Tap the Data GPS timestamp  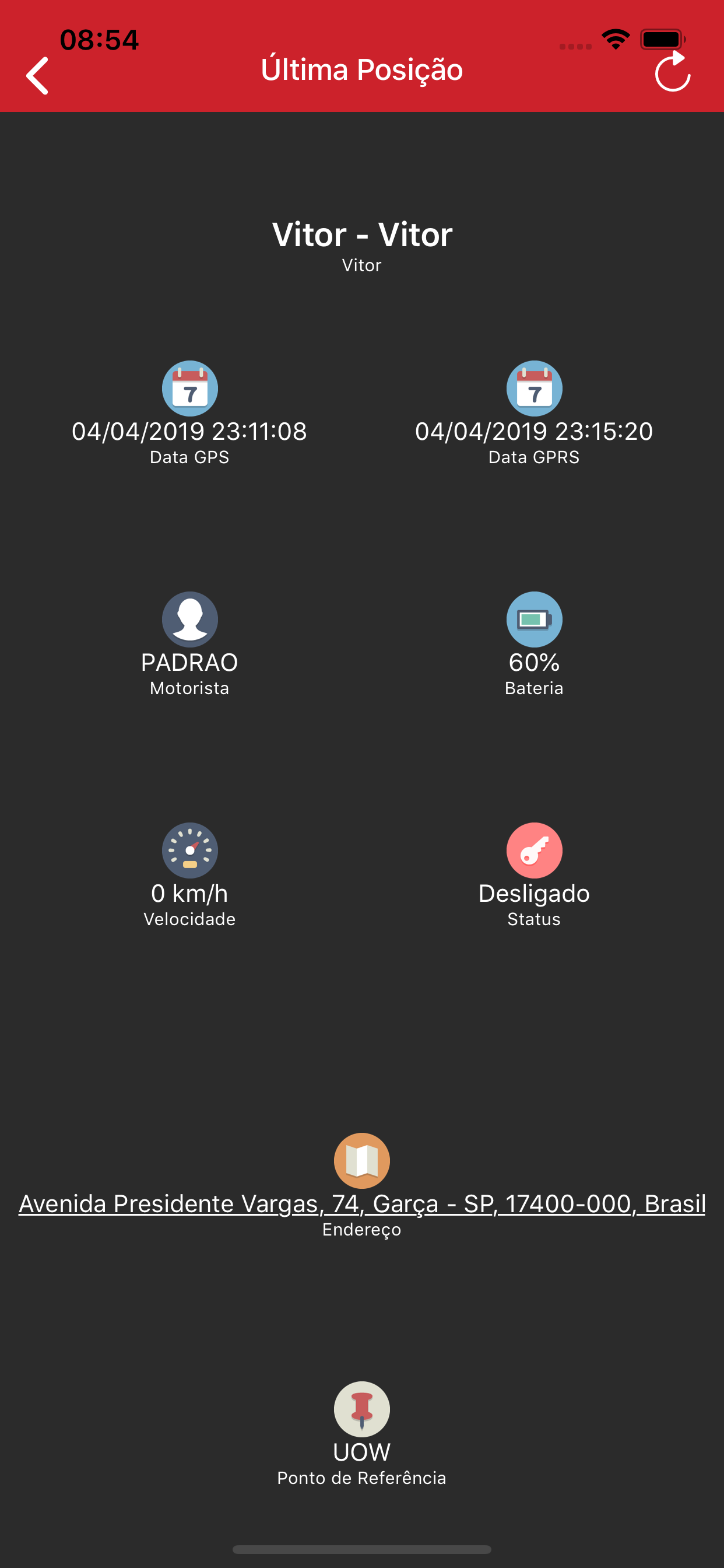pos(189,431)
